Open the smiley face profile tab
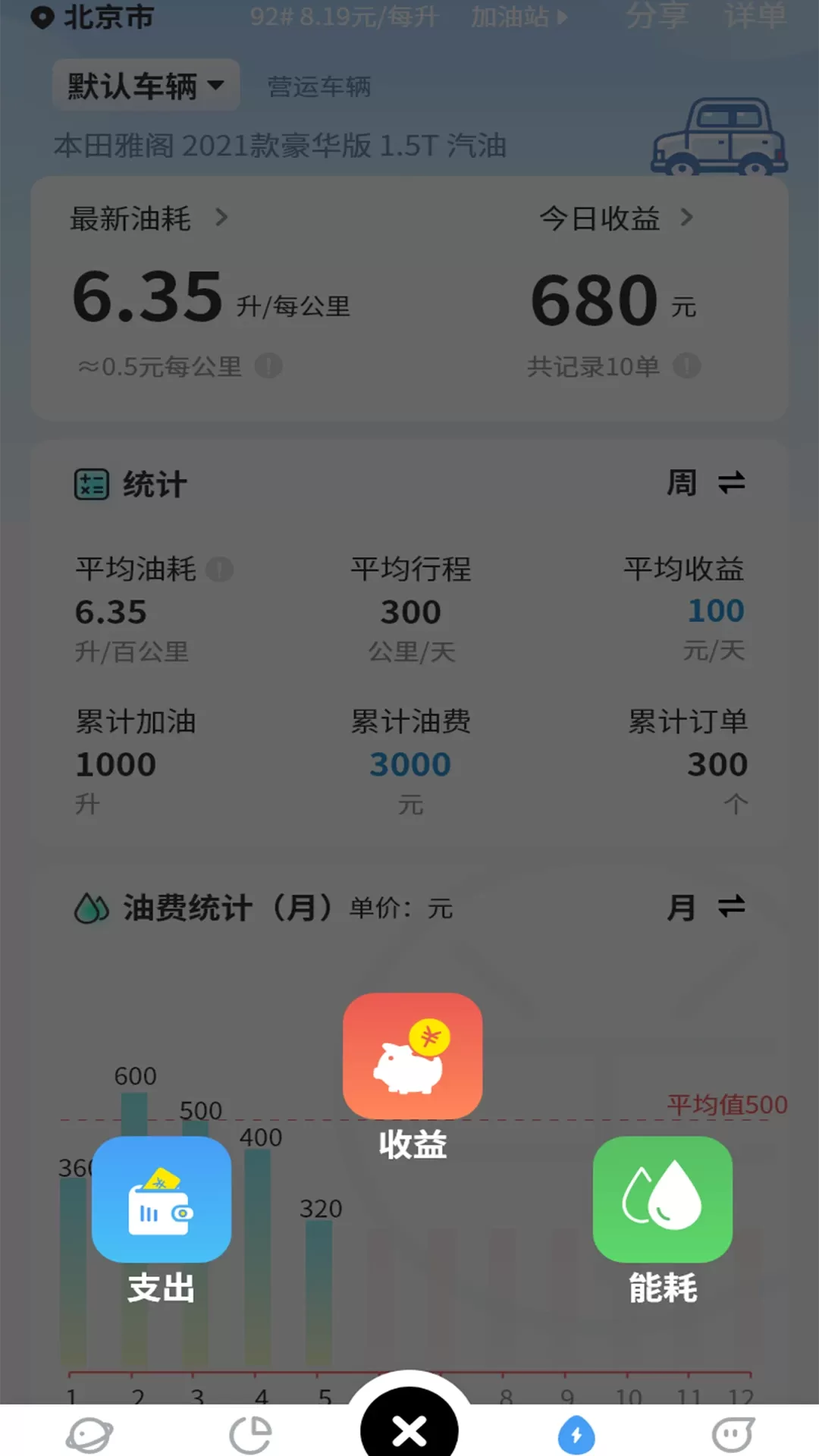This screenshot has height=1456, width=819. (733, 1435)
